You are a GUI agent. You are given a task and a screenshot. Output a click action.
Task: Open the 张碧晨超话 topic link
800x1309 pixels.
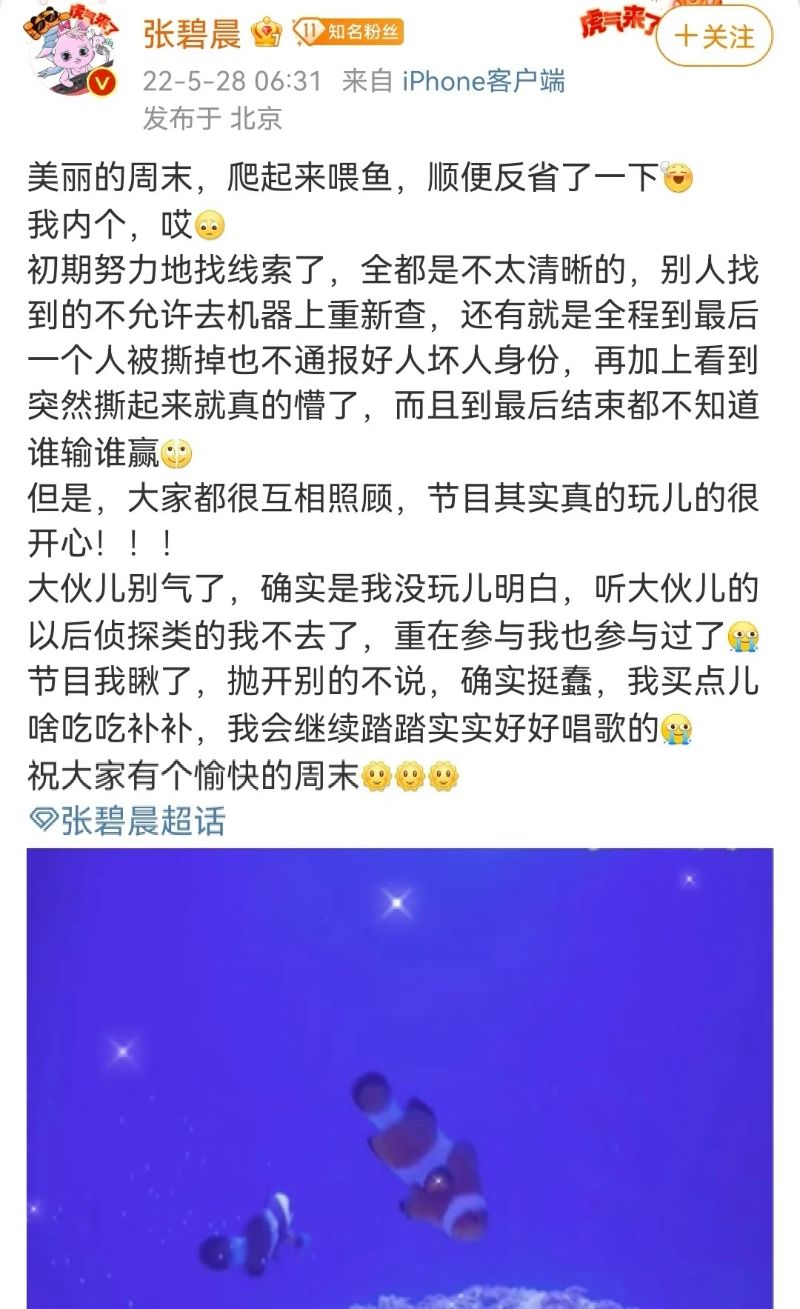pos(128,820)
